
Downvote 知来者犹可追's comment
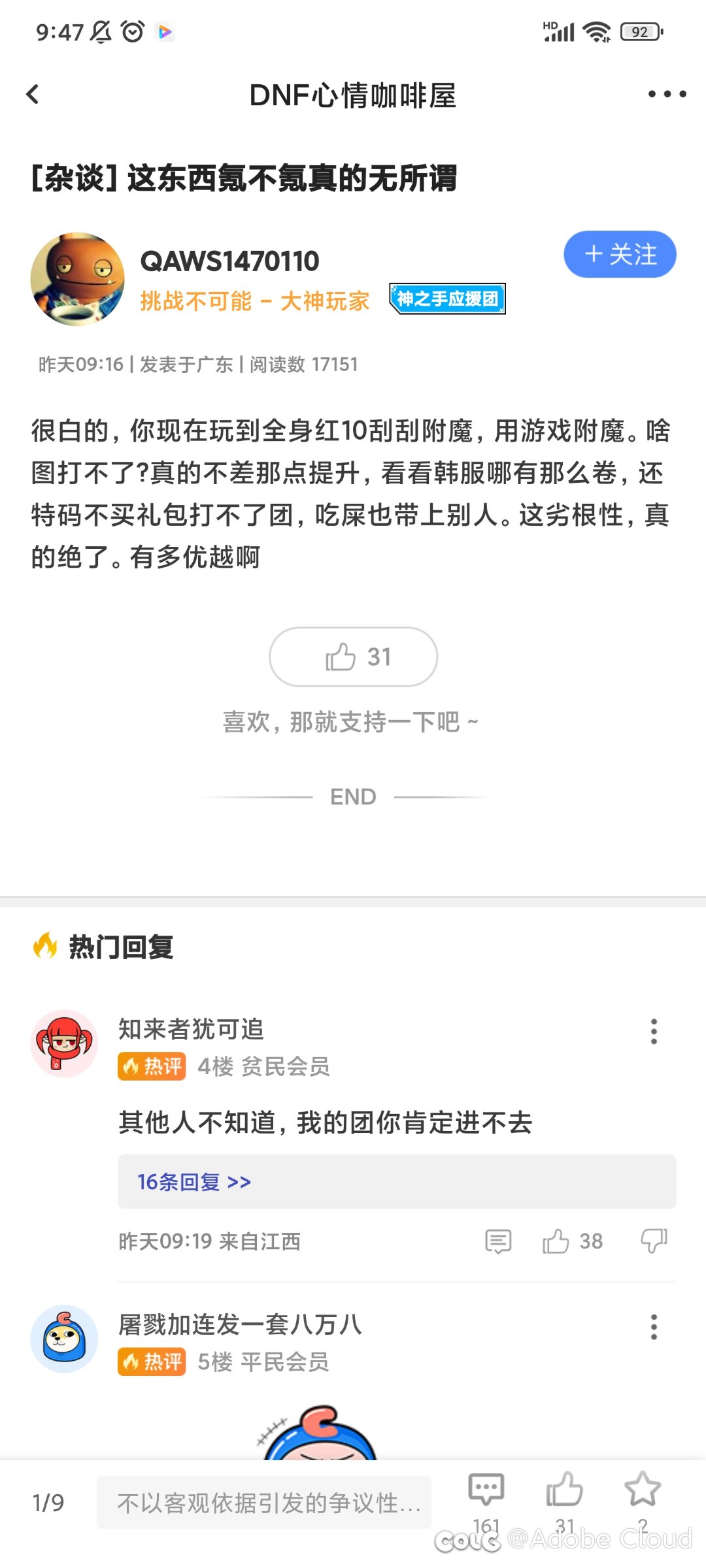[654, 1241]
